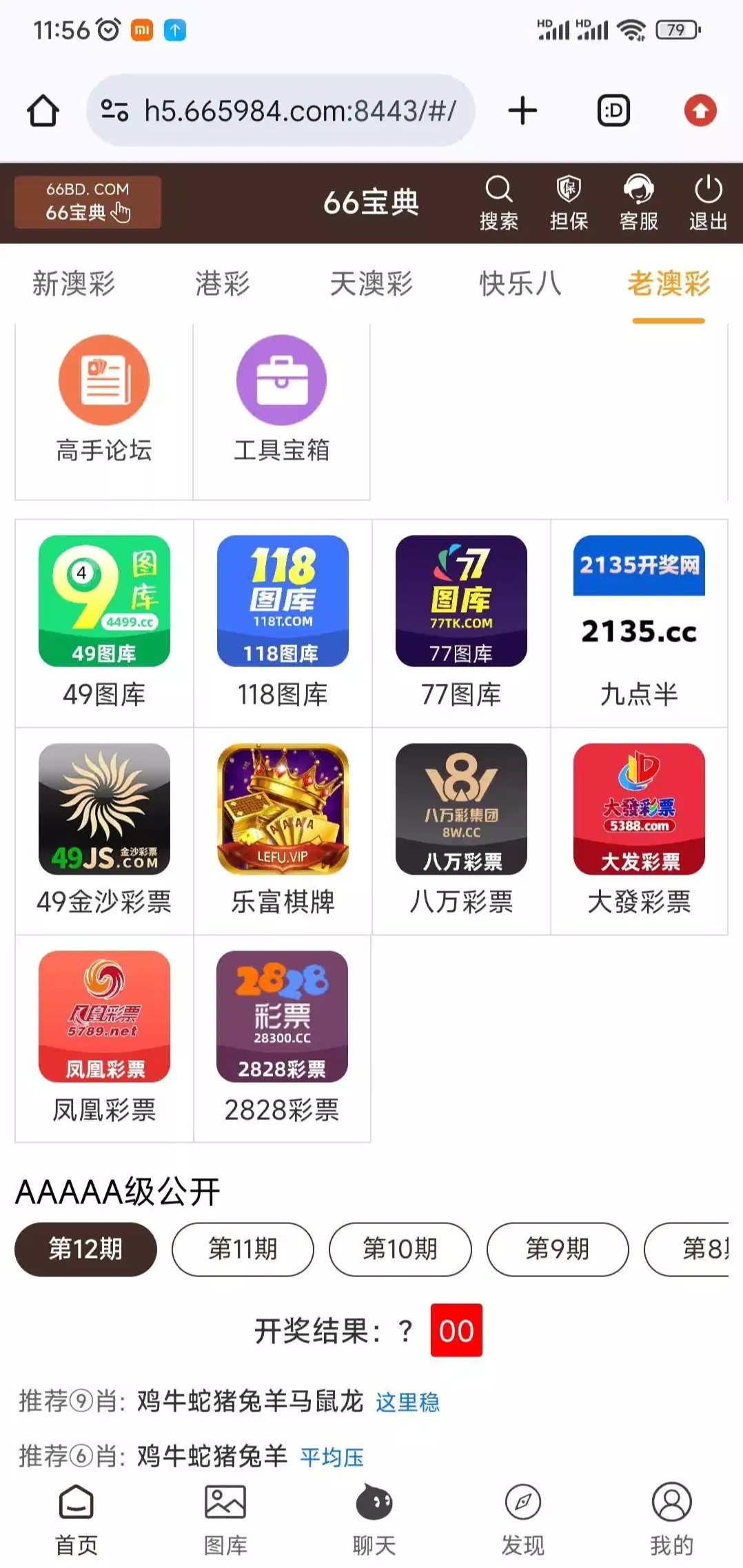The image size is (743, 1568).
Task: Open a new browser tab with plus
Action: pyautogui.click(x=522, y=110)
